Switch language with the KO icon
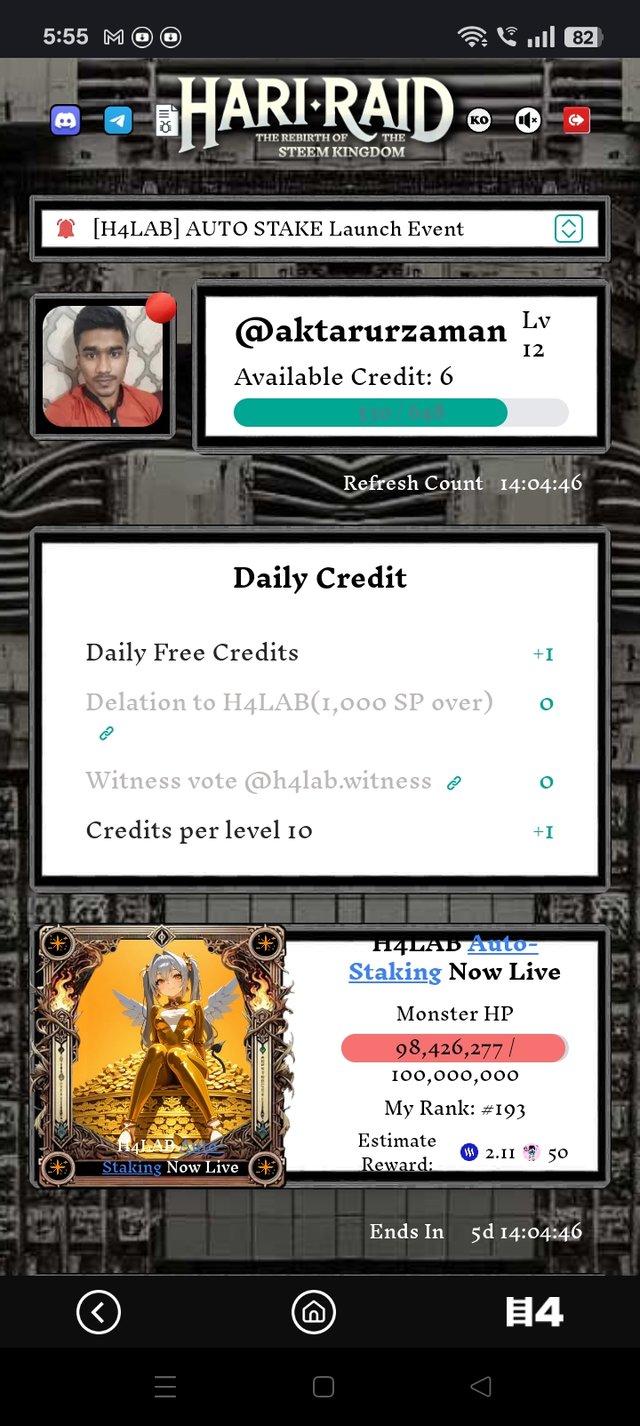Viewport: 640px width, 1426px height. click(479, 121)
